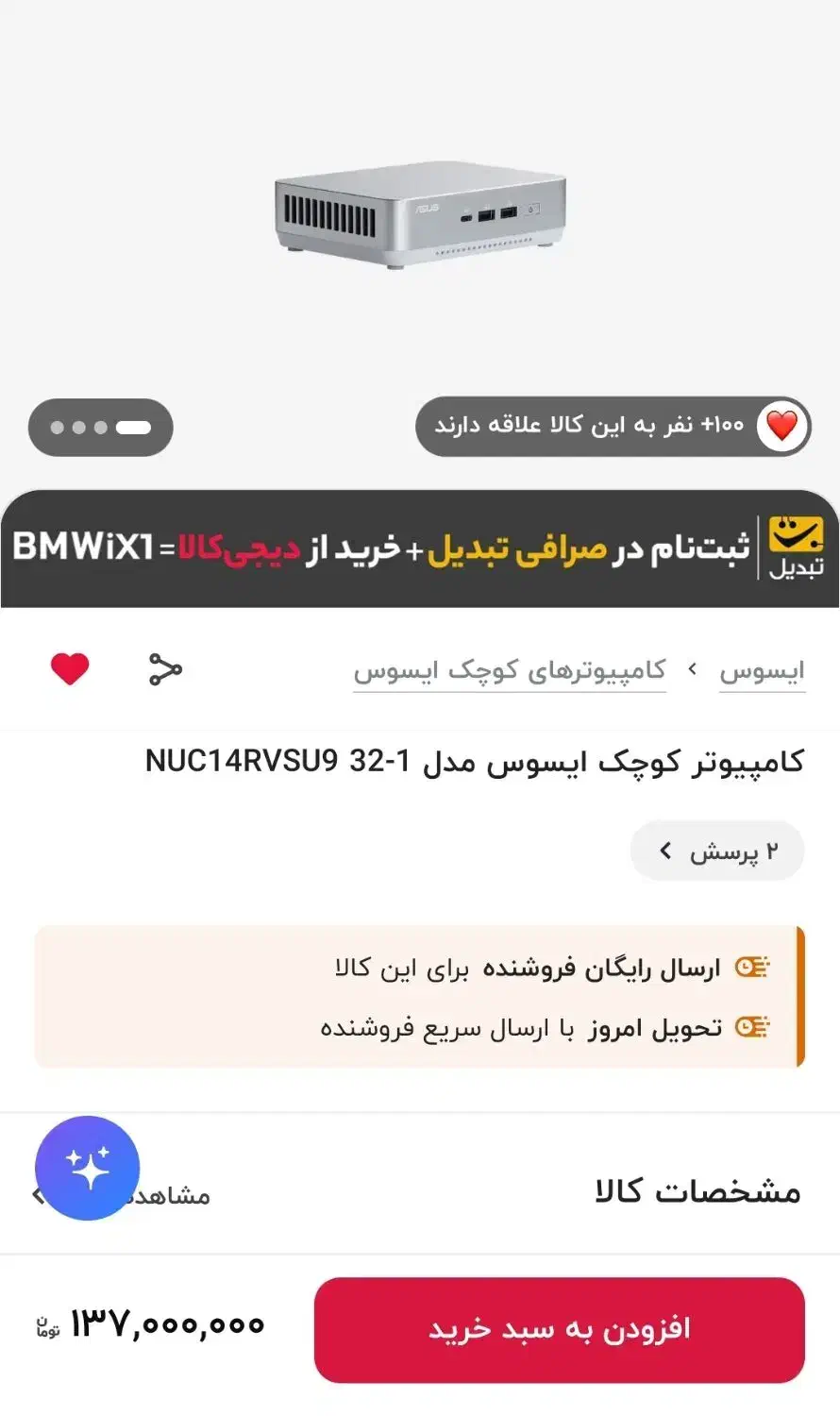Click the heart icon to favorite this product
Viewport: 840px width, 1416px height.
click(70, 669)
